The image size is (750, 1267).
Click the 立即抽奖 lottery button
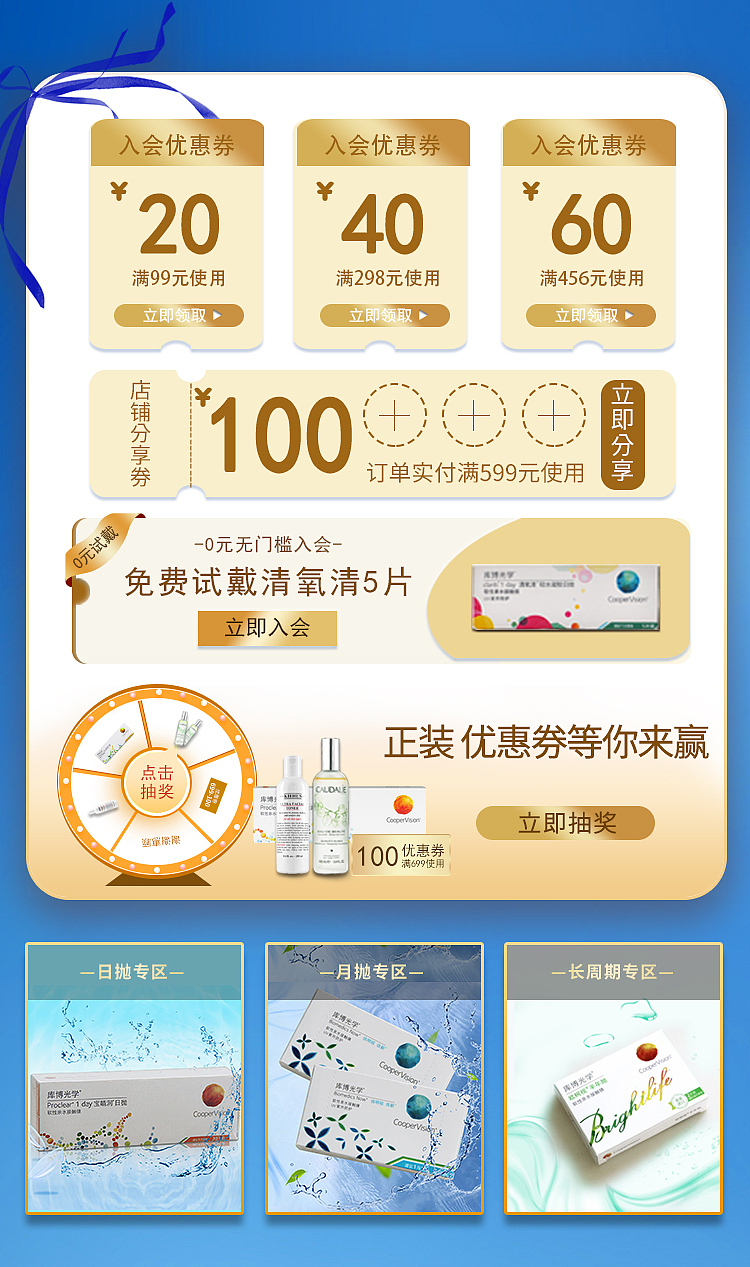[x=566, y=823]
